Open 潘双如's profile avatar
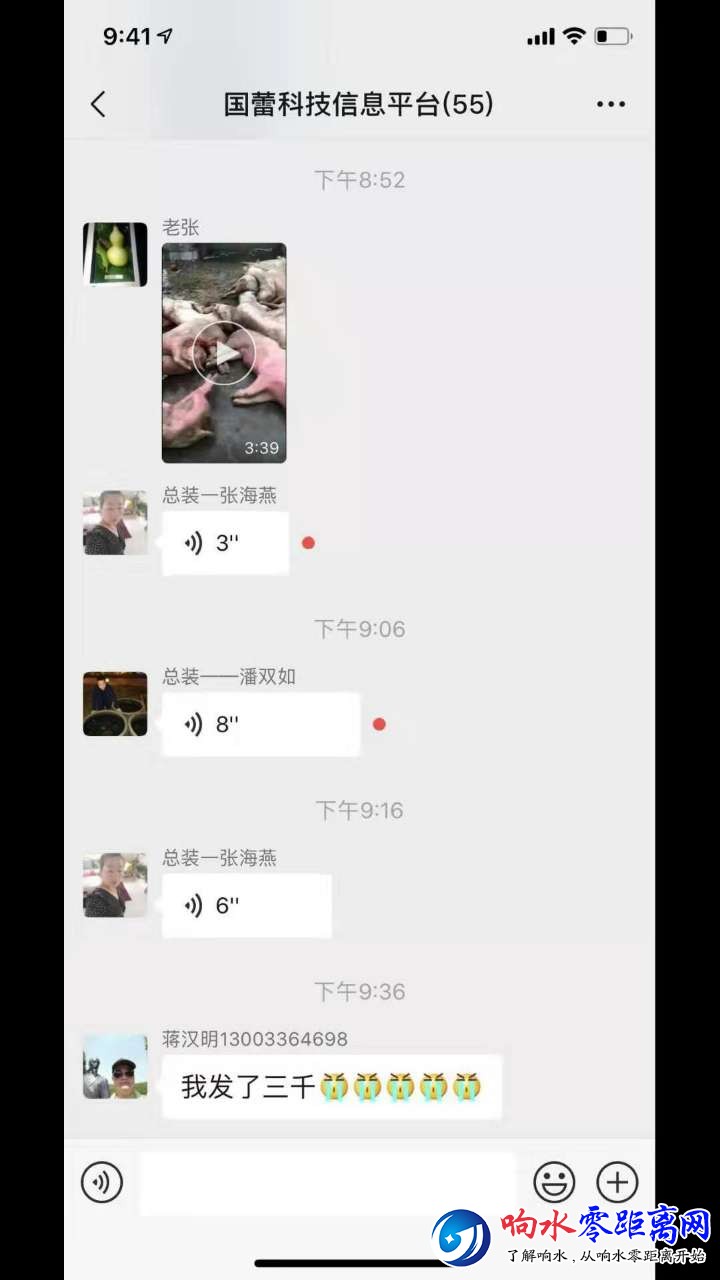Screen dimensions: 720x1280 coord(115,704)
